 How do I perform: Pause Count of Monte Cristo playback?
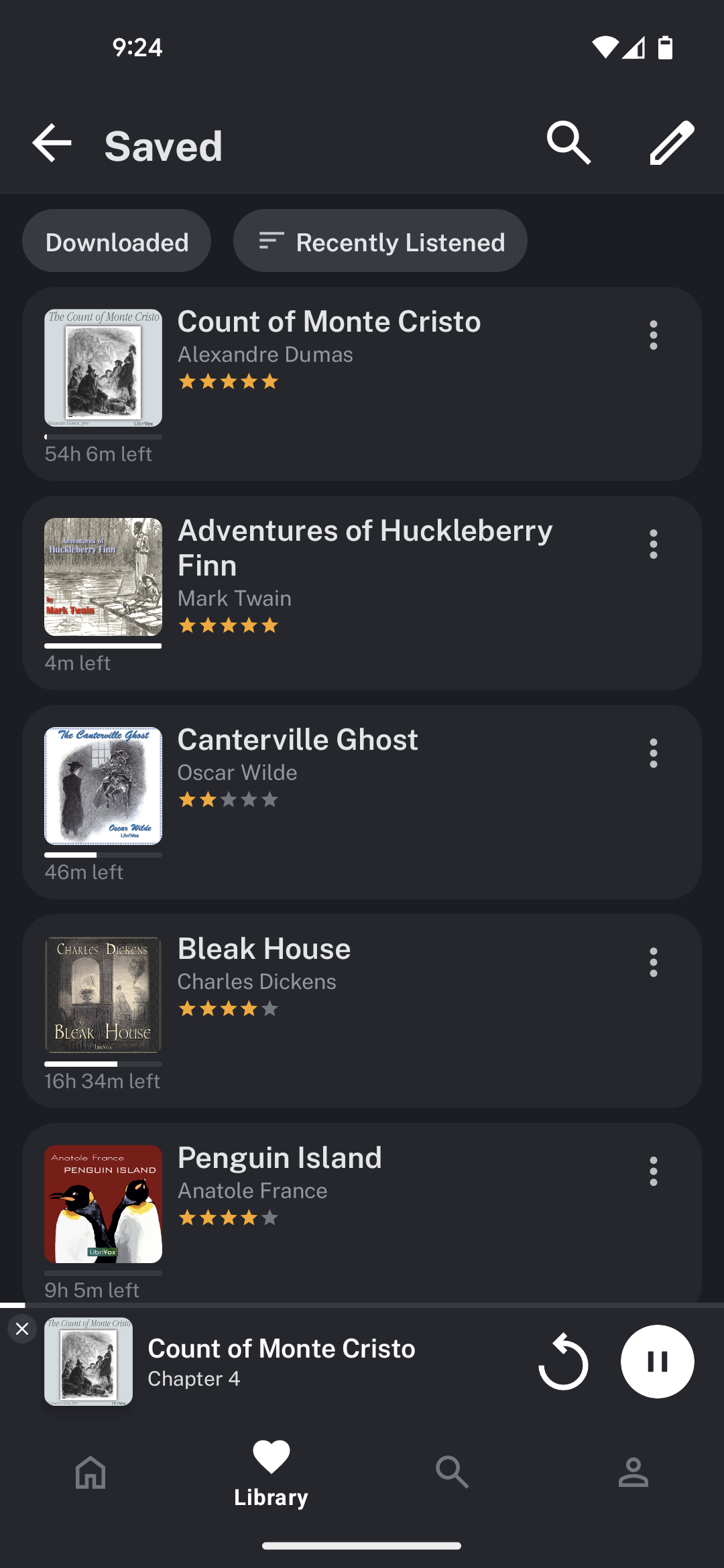click(657, 1362)
